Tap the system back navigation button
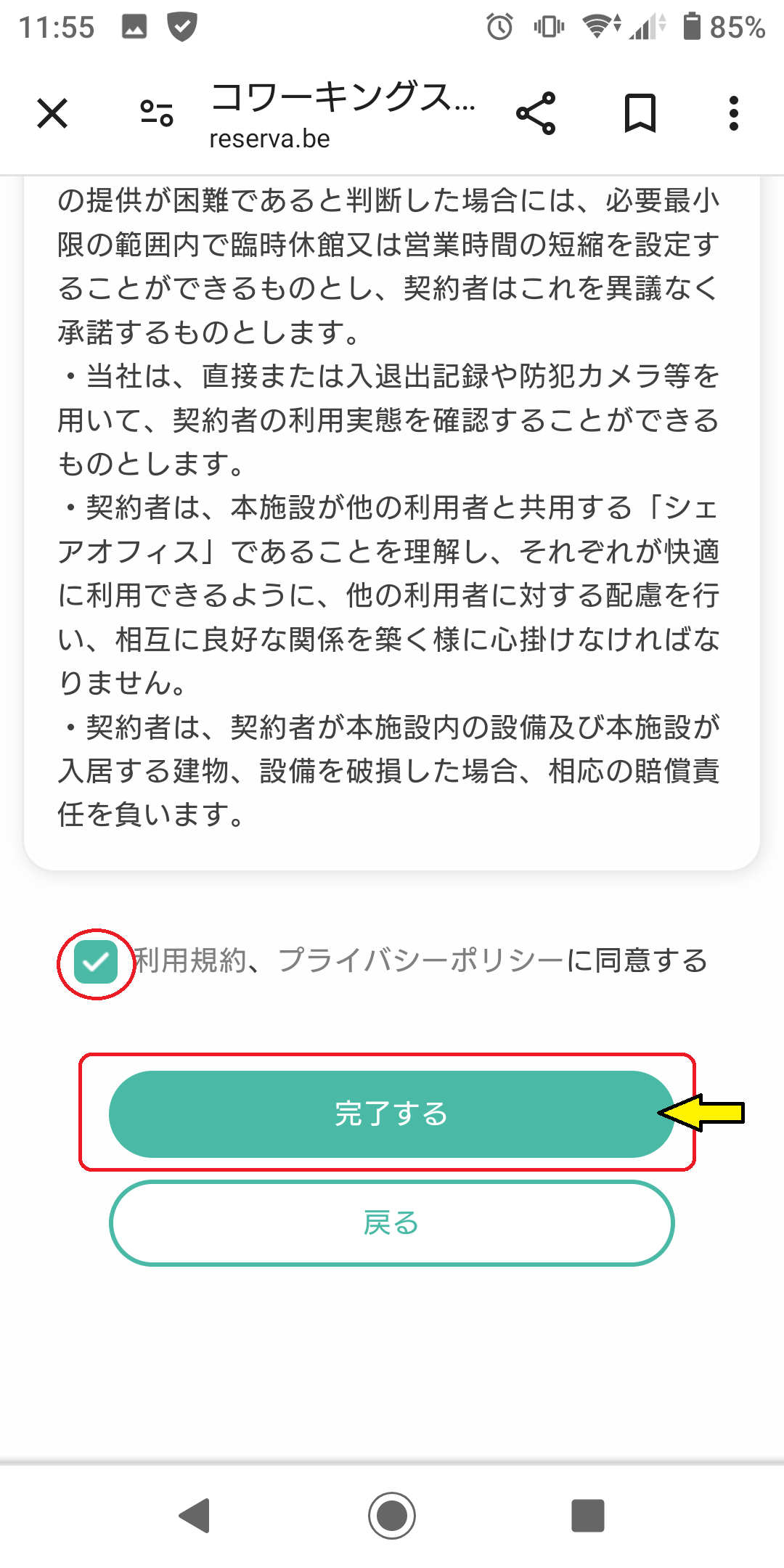Screen dimensions: 784x1568 [195, 1516]
